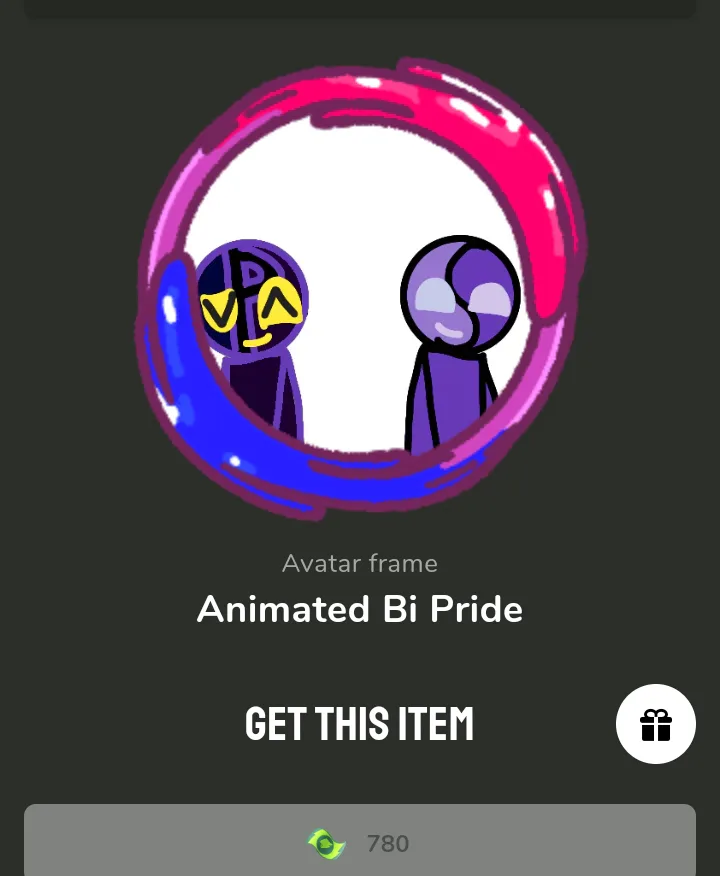Buy the frame for 780 coins

360,843
